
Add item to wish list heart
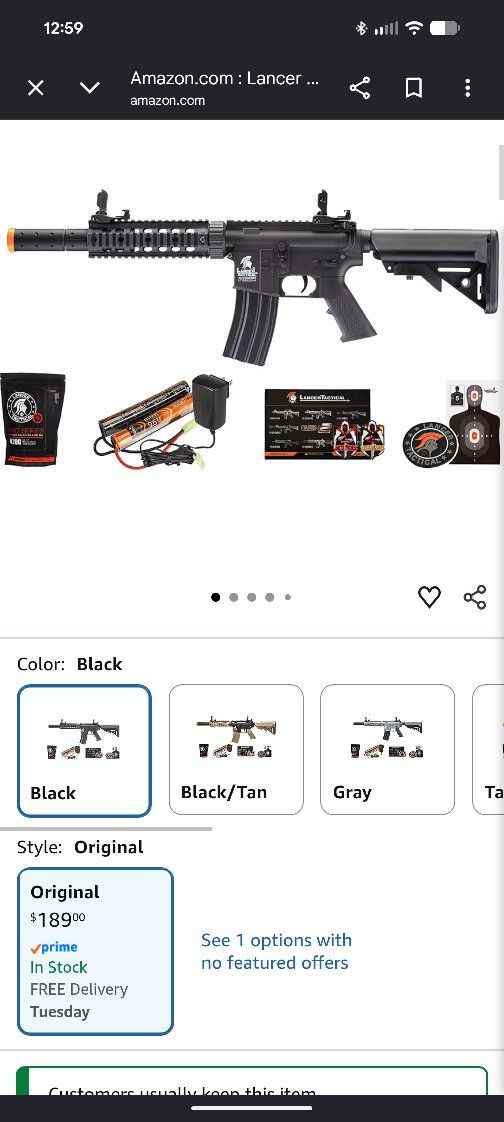(429, 597)
